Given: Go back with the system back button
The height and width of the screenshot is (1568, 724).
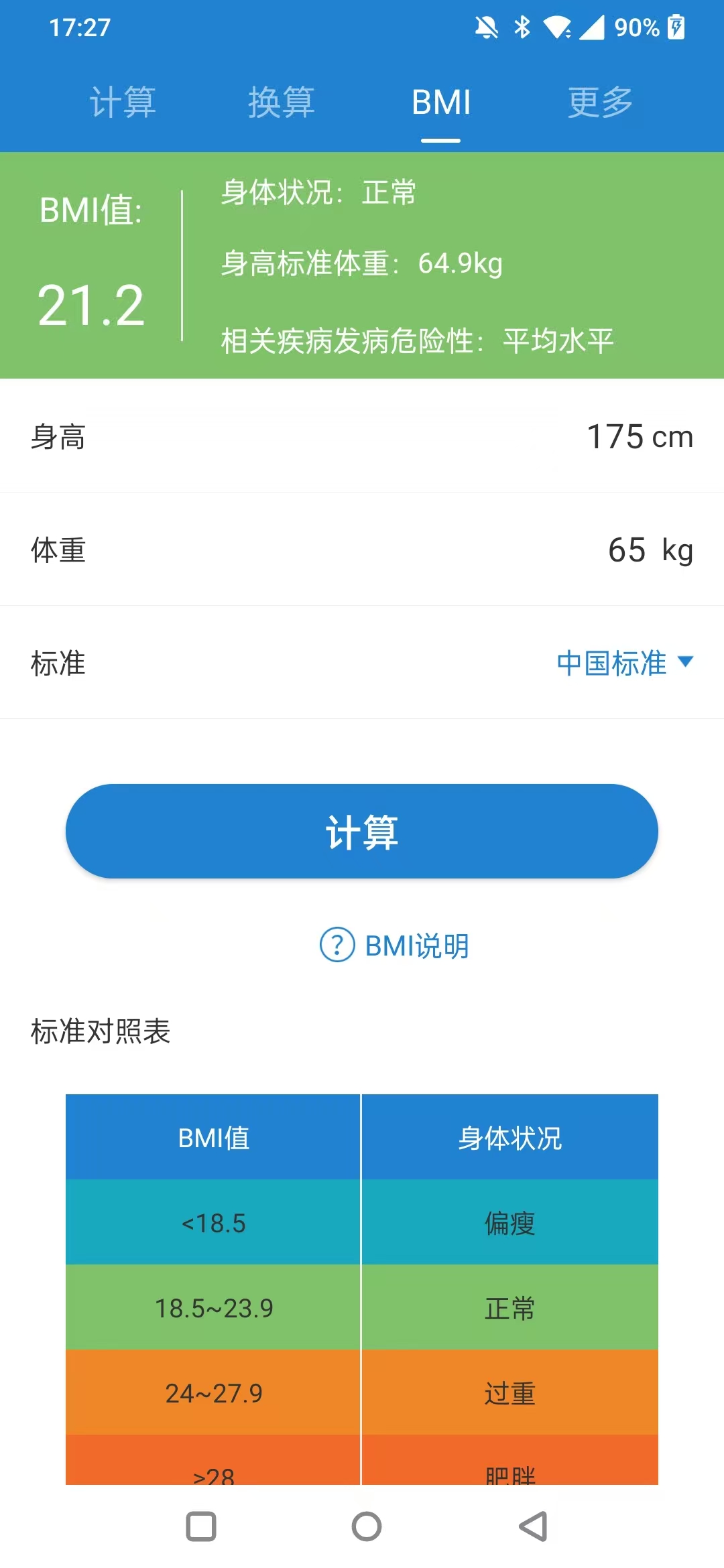Looking at the screenshot, I should tap(534, 1526).
